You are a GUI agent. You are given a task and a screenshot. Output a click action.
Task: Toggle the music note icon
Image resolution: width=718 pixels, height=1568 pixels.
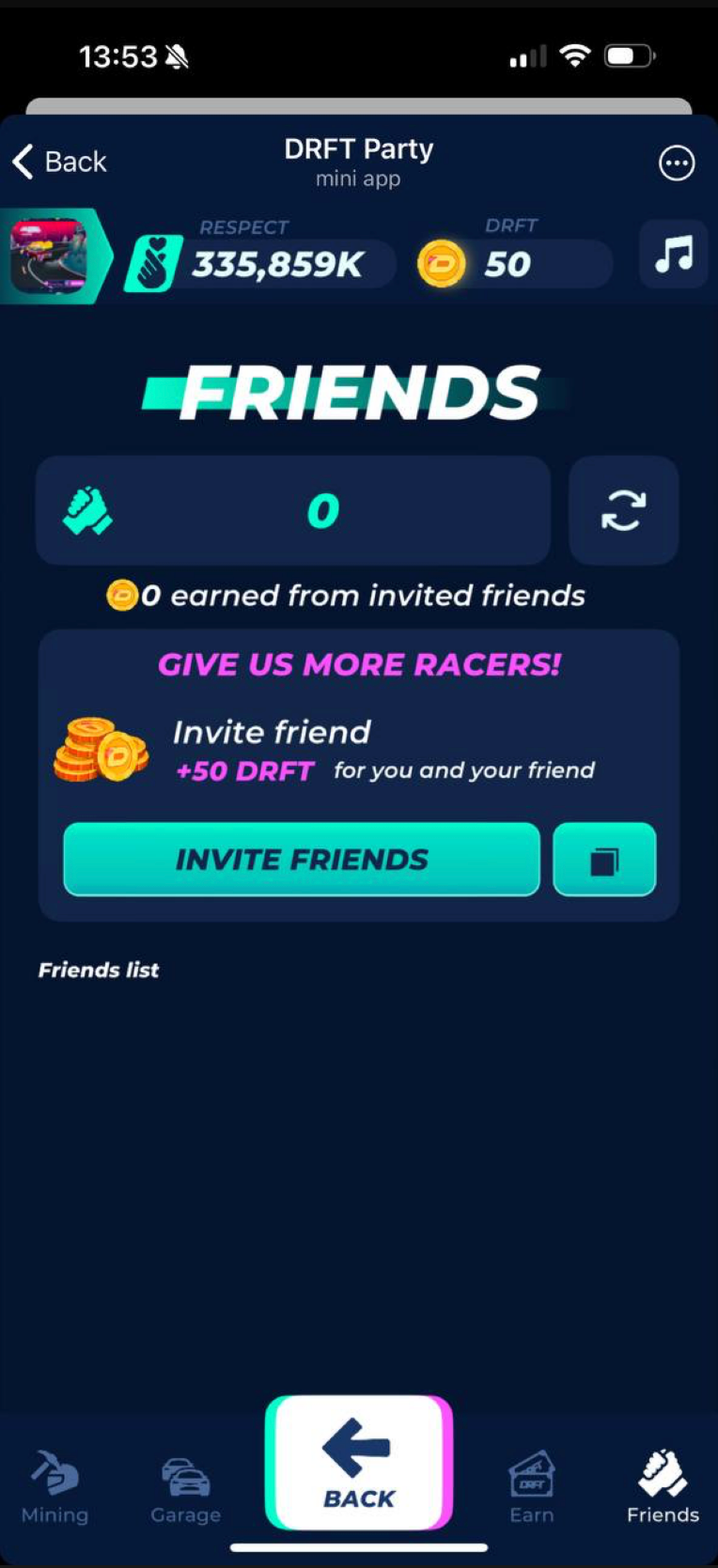tap(673, 255)
